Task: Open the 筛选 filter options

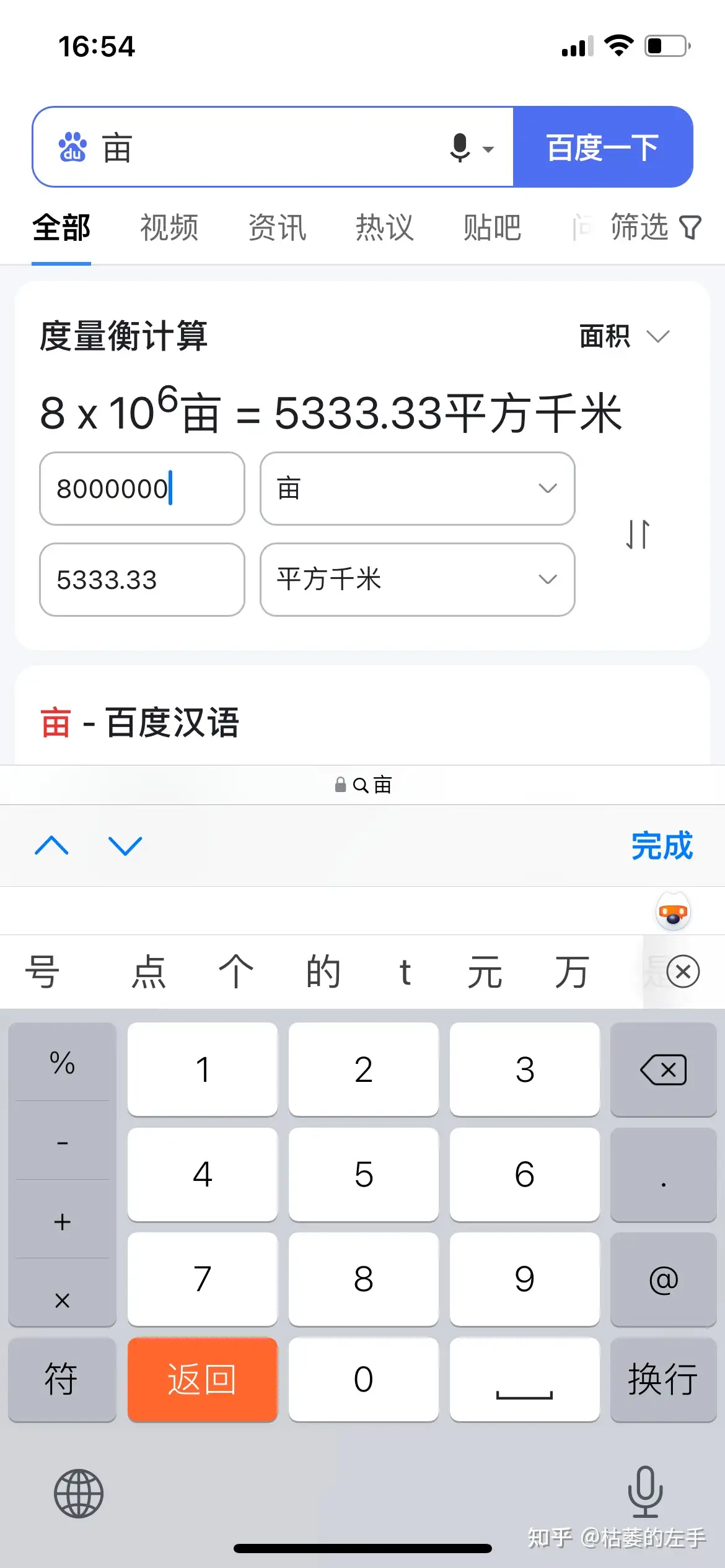Action: [656, 227]
